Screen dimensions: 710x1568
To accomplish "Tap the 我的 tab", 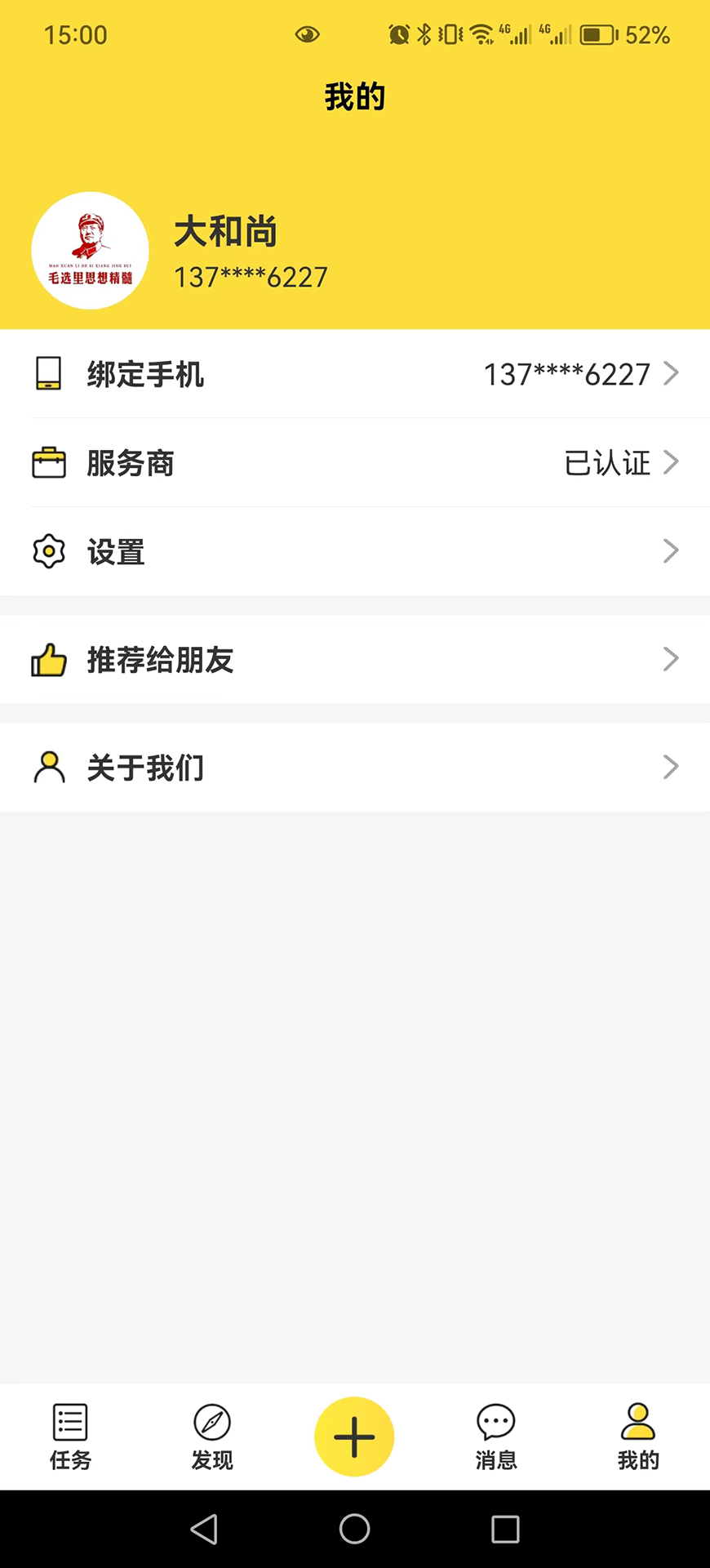I will click(638, 1437).
